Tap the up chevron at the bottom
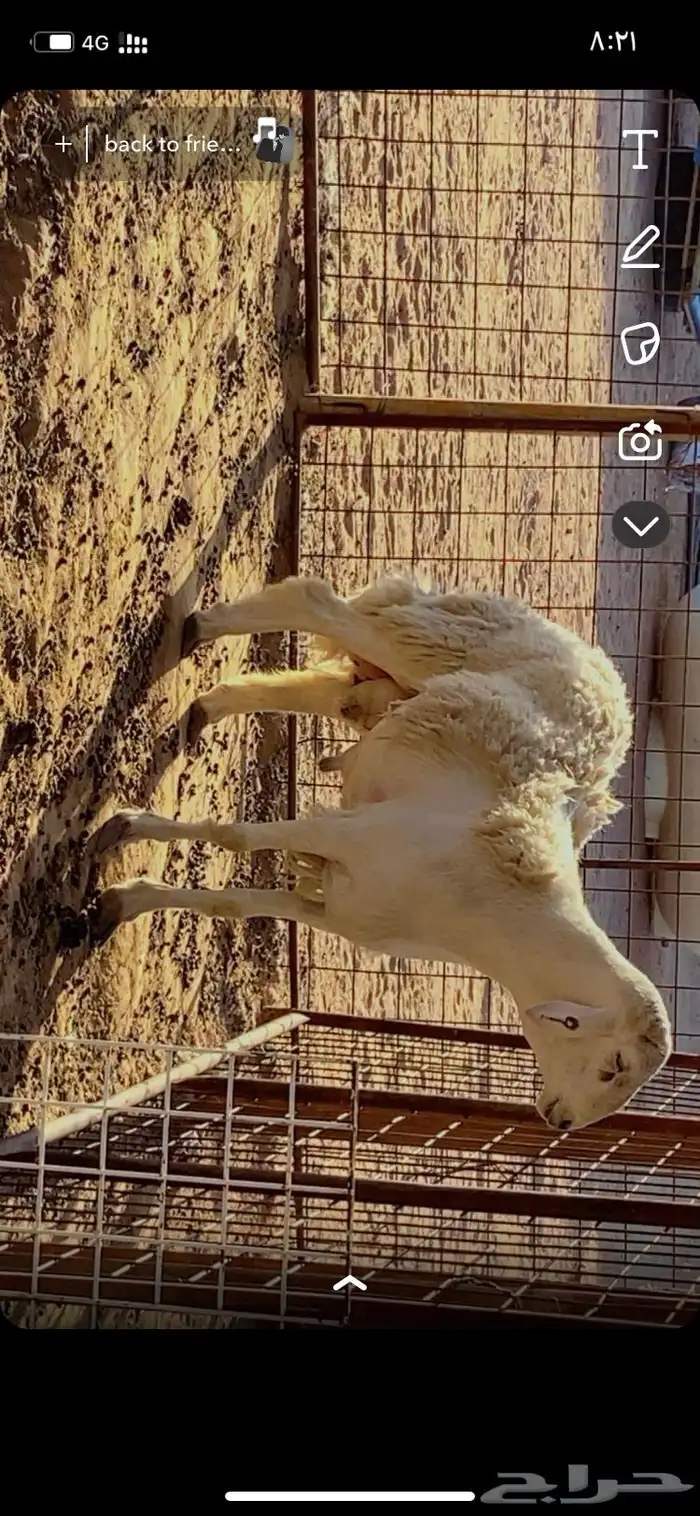This screenshot has height=1516, width=700. pyautogui.click(x=349, y=1283)
